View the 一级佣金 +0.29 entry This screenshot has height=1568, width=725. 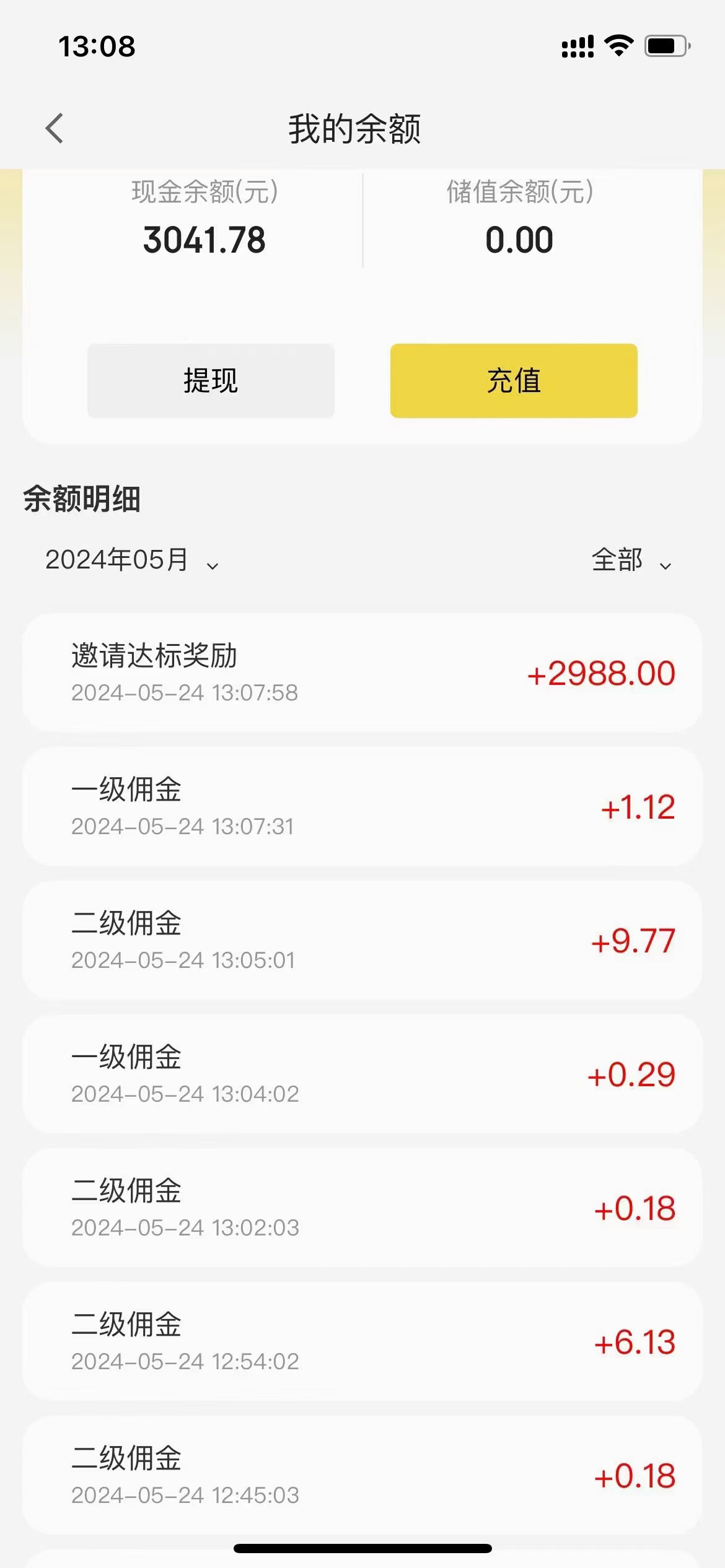click(x=362, y=1074)
